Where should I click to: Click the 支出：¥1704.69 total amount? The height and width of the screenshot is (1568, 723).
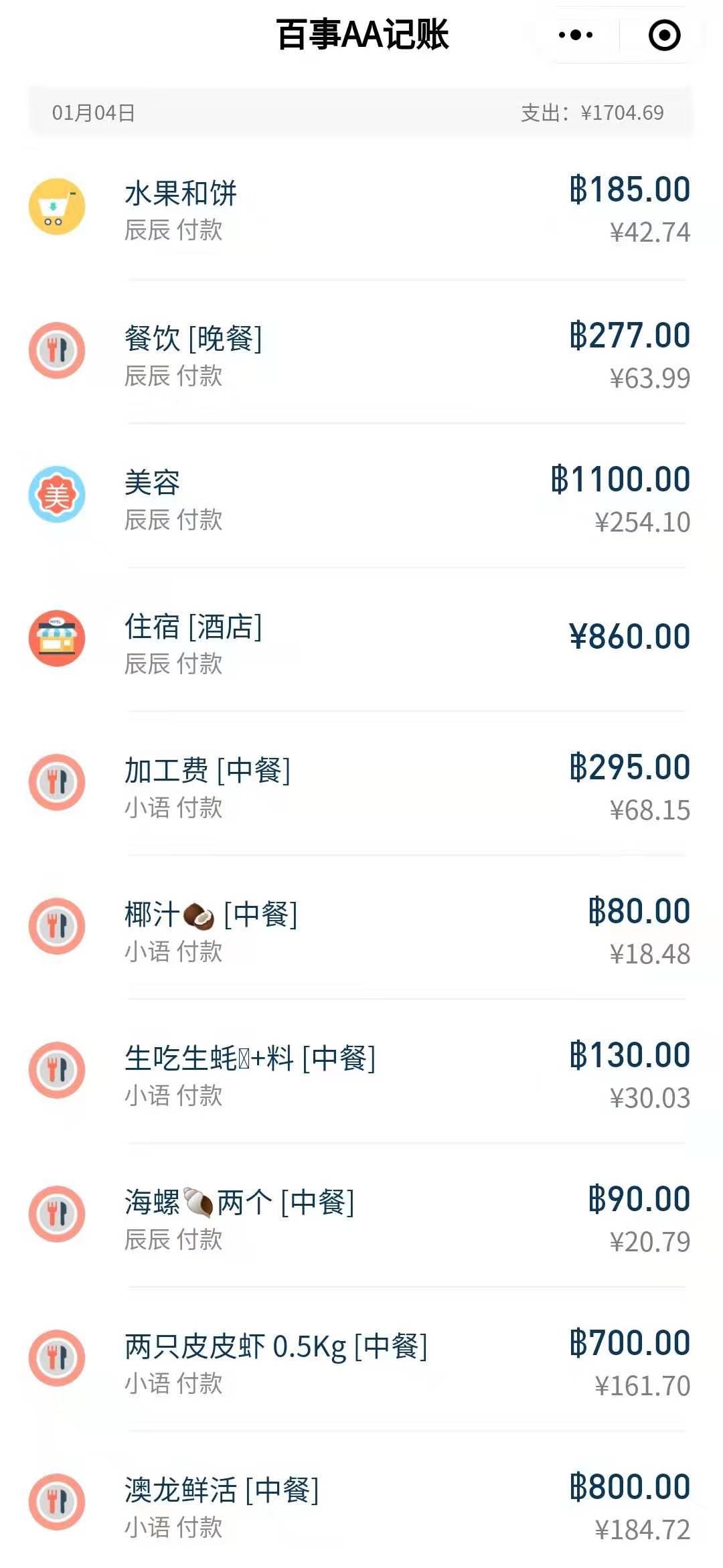[x=590, y=112]
